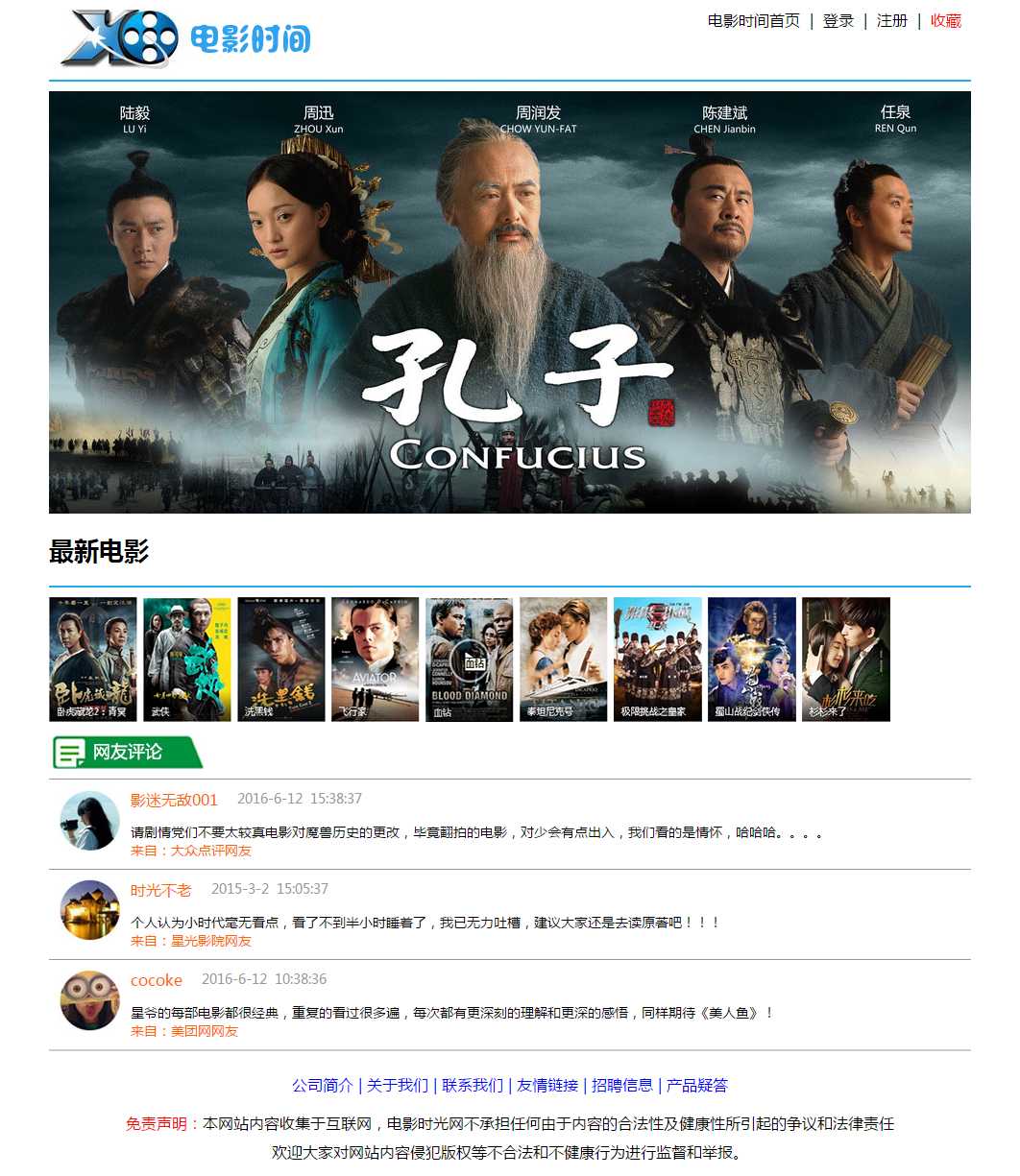
Task: Go to 电影时间首页 link
Action: click(753, 21)
